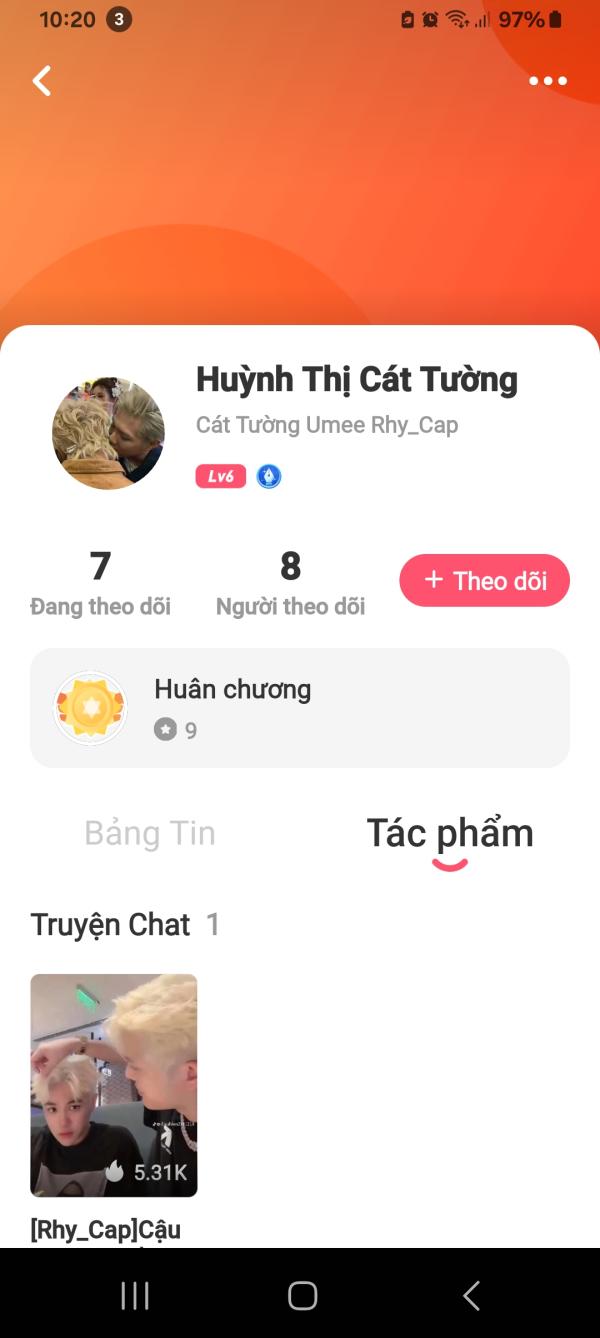600x1338 pixels.
Task: Go to the system home screen
Action: point(302,1296)
